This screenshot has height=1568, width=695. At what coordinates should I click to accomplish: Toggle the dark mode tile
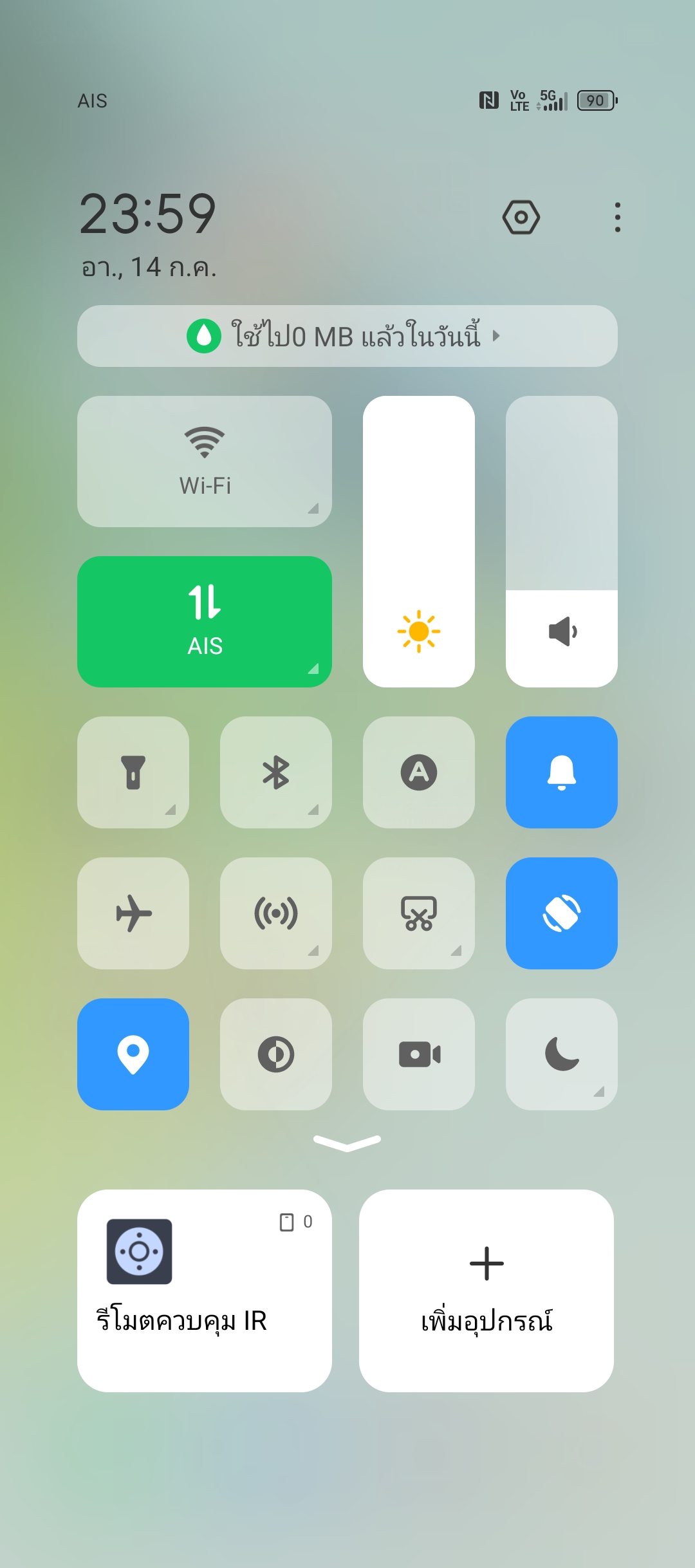click(276, 1054)
